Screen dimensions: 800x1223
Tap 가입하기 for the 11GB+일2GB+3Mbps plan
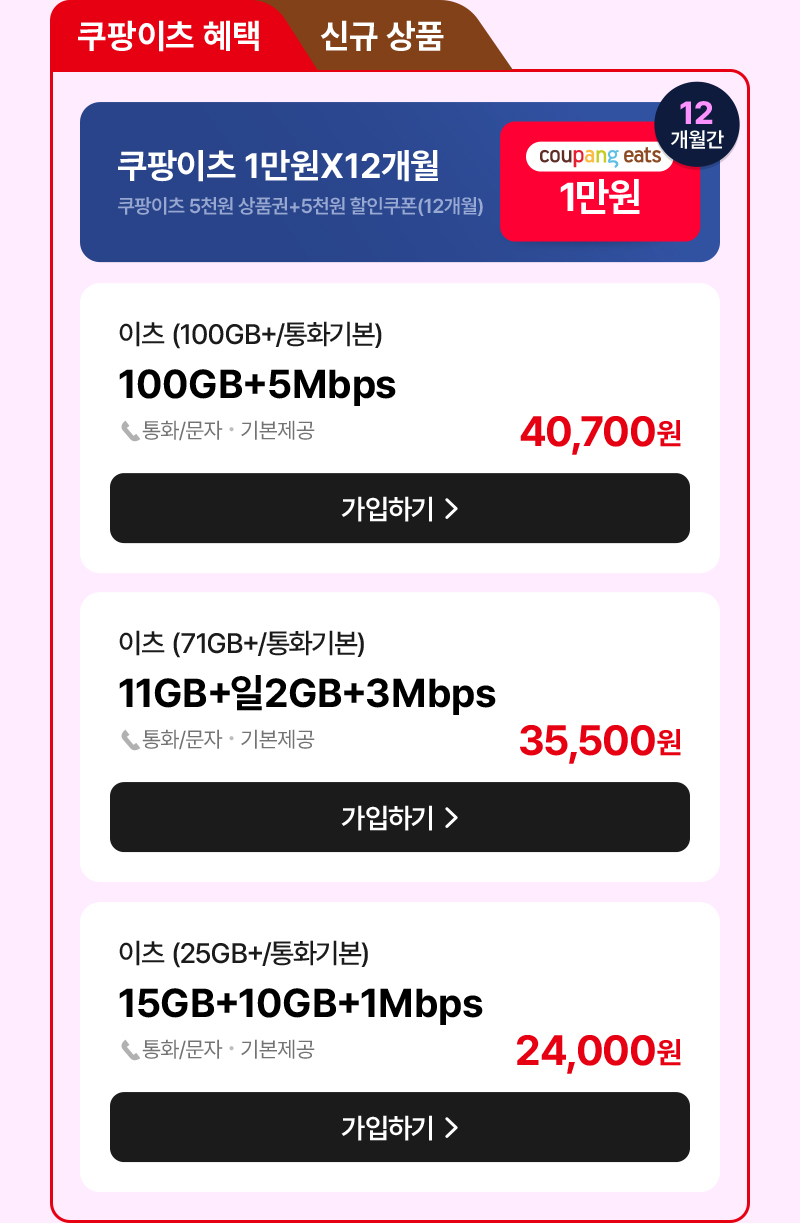click(x=399, y=817)
